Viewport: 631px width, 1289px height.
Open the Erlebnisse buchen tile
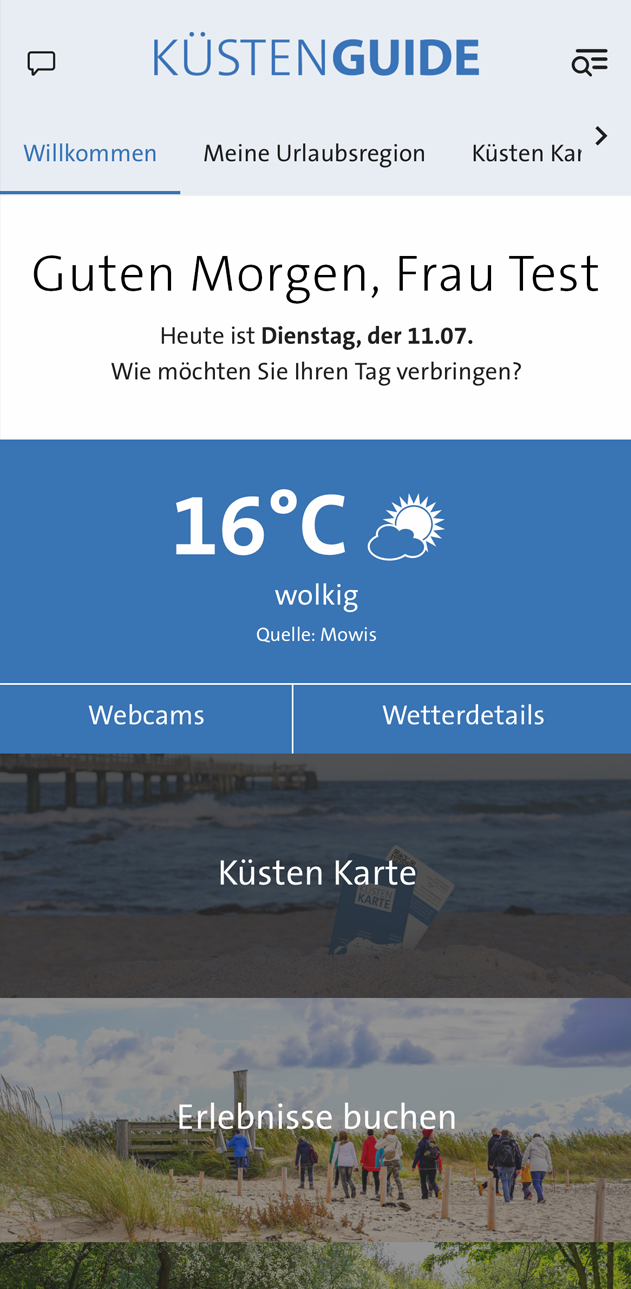[316, 1119]
